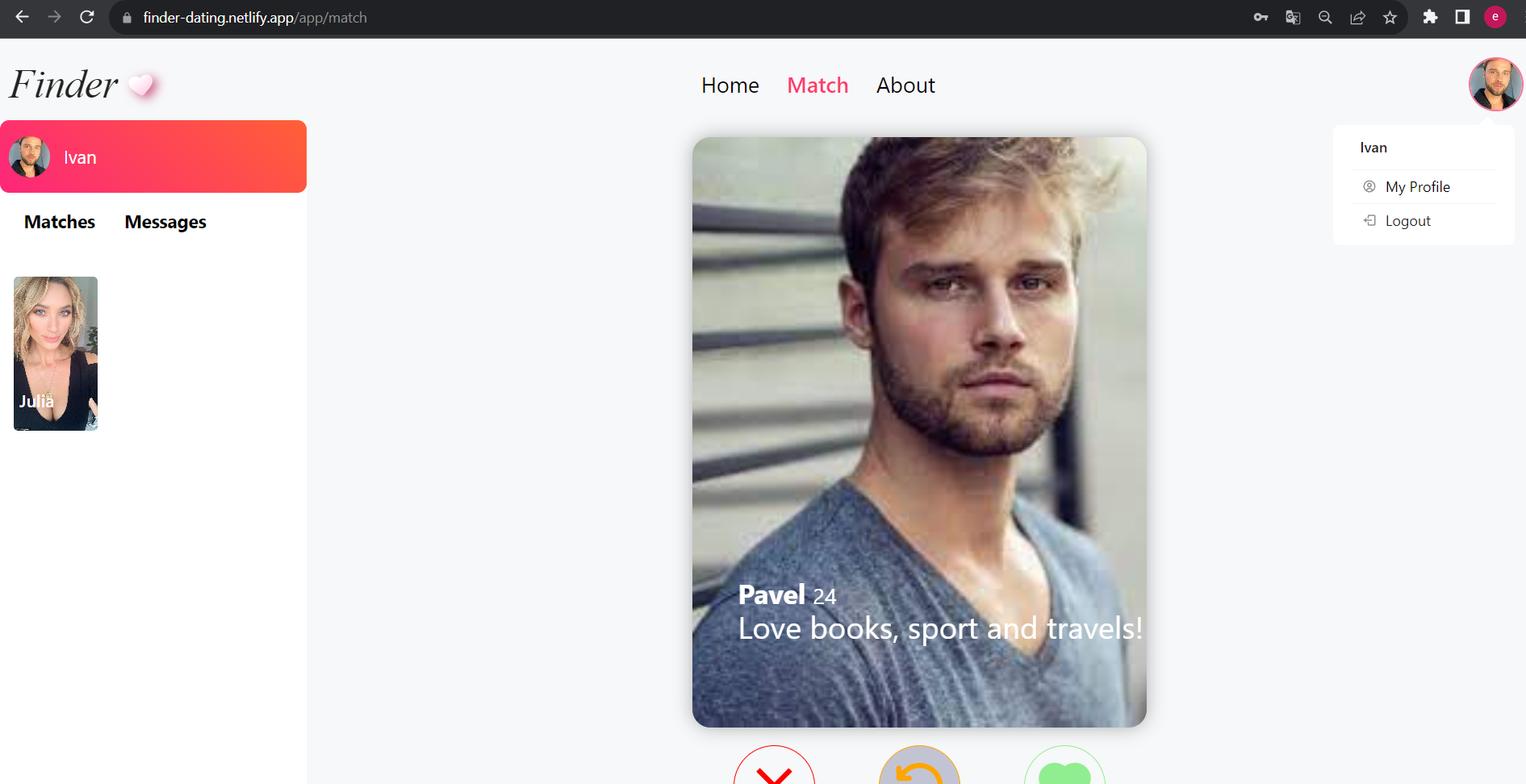The height and width of the screenshot is (784, 1526).
Task: Reload the page in the browser
Action: pos(87,17)
